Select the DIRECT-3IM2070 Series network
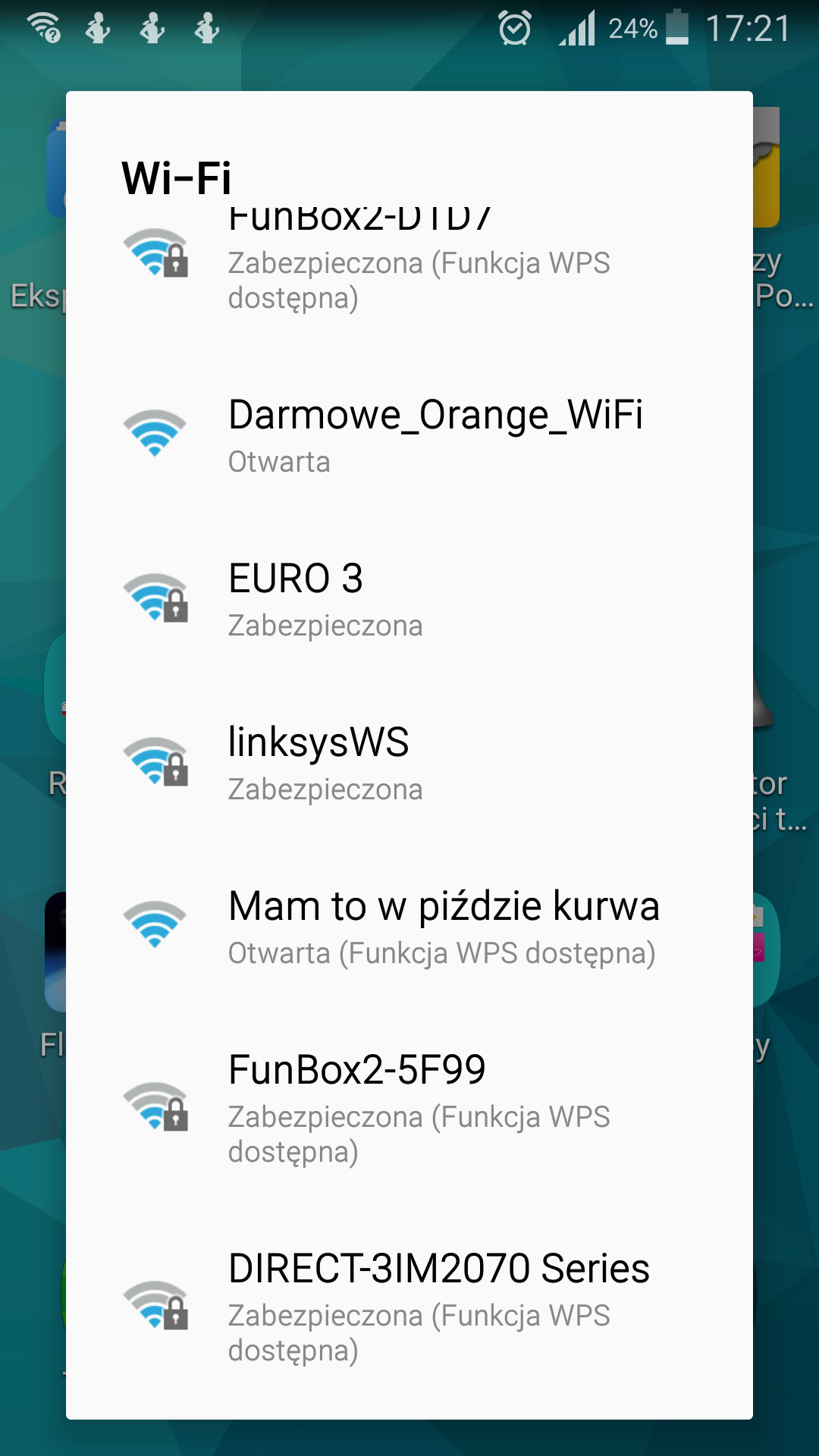The width and height of the screenshot is (819, 1456). coord(409,1307)
